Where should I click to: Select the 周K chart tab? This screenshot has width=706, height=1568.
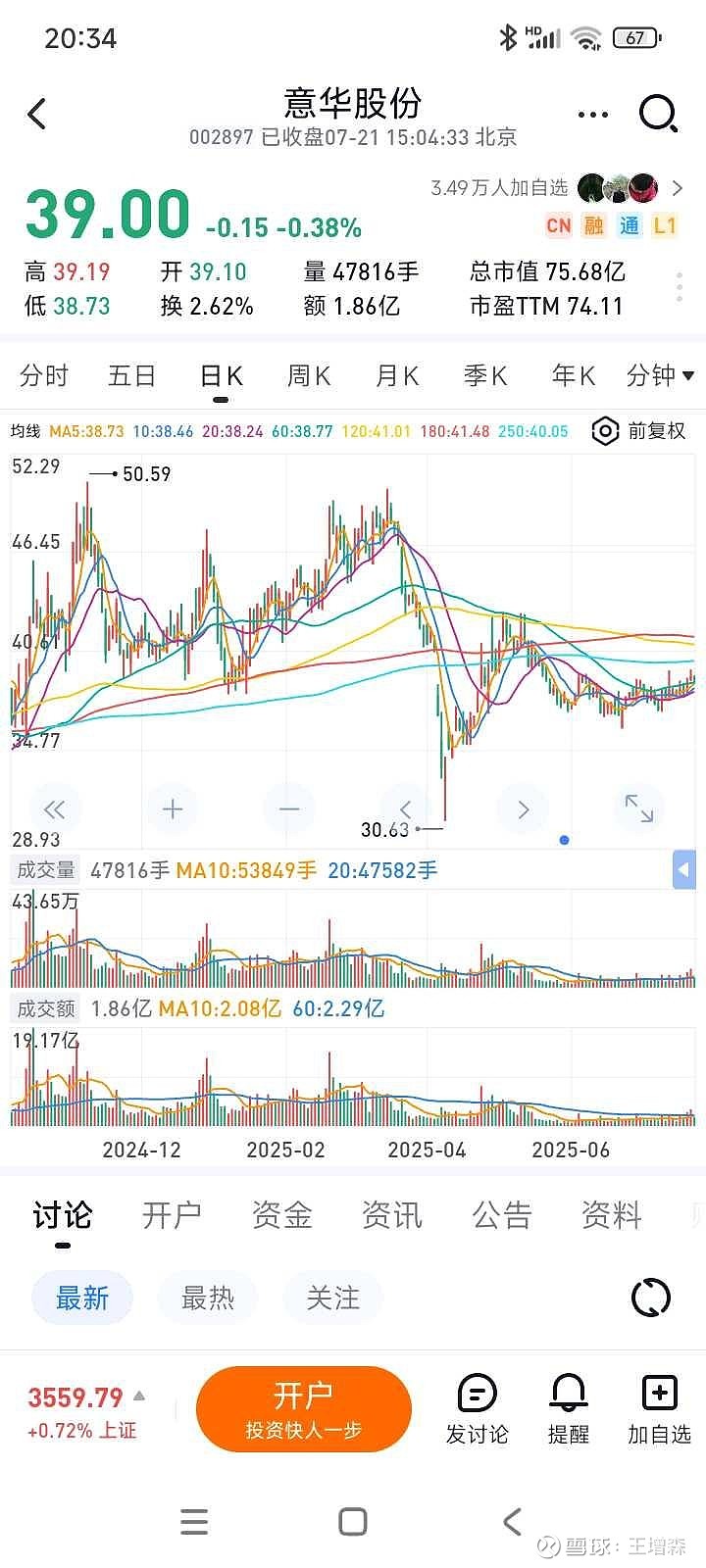coord(309,375)
